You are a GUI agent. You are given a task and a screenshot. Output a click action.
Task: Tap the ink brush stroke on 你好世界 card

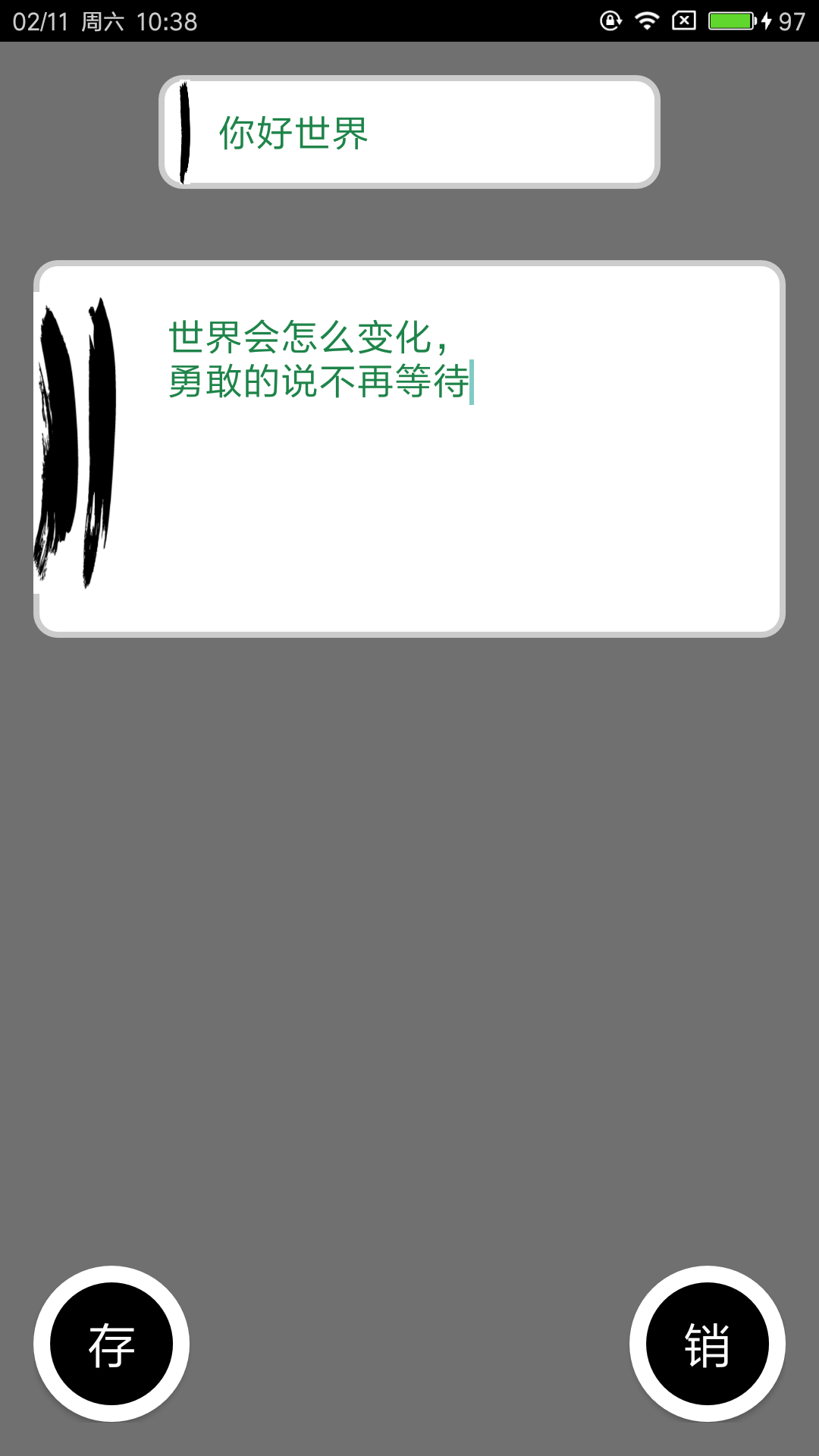(x=182, y=130)
